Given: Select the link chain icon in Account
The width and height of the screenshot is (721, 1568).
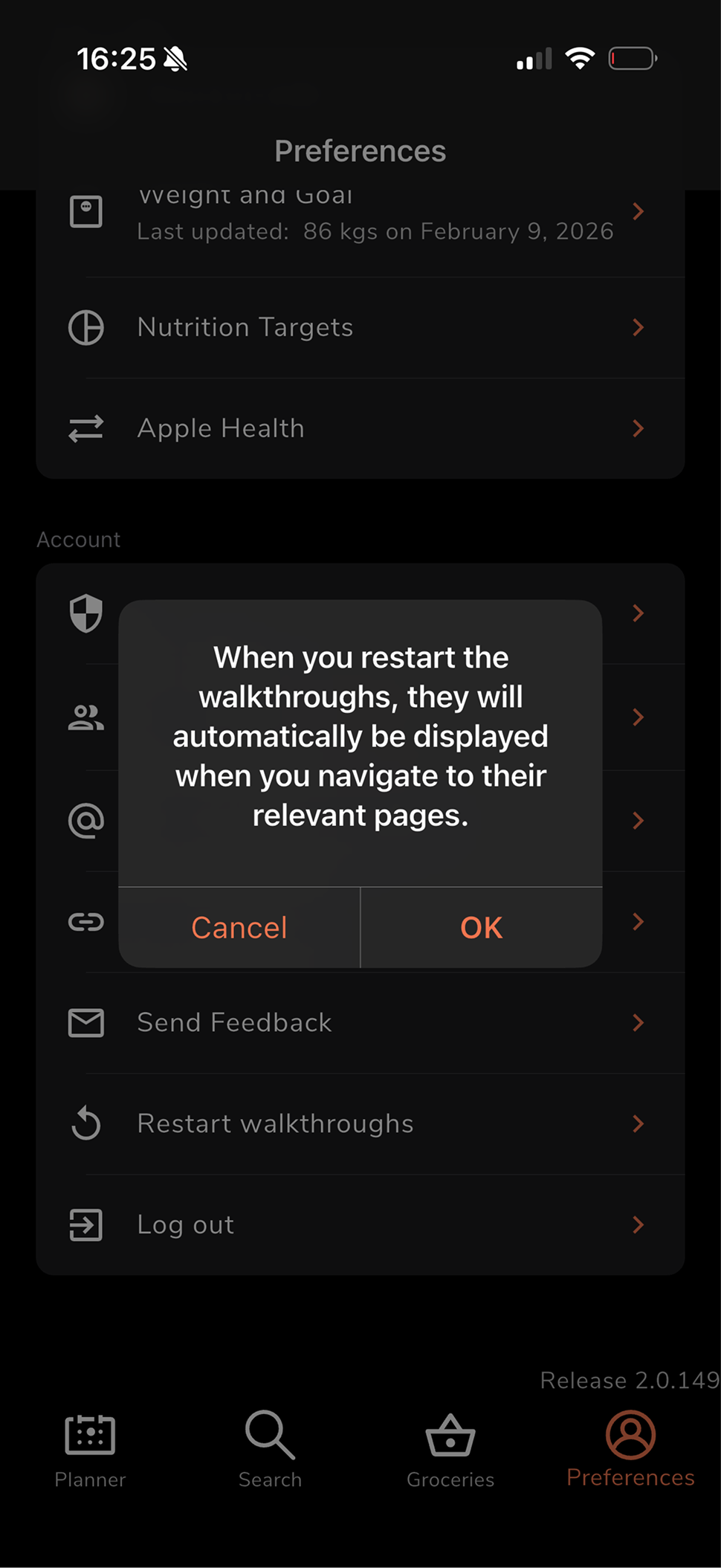Looking at the screenshot, I should point(85,922).
